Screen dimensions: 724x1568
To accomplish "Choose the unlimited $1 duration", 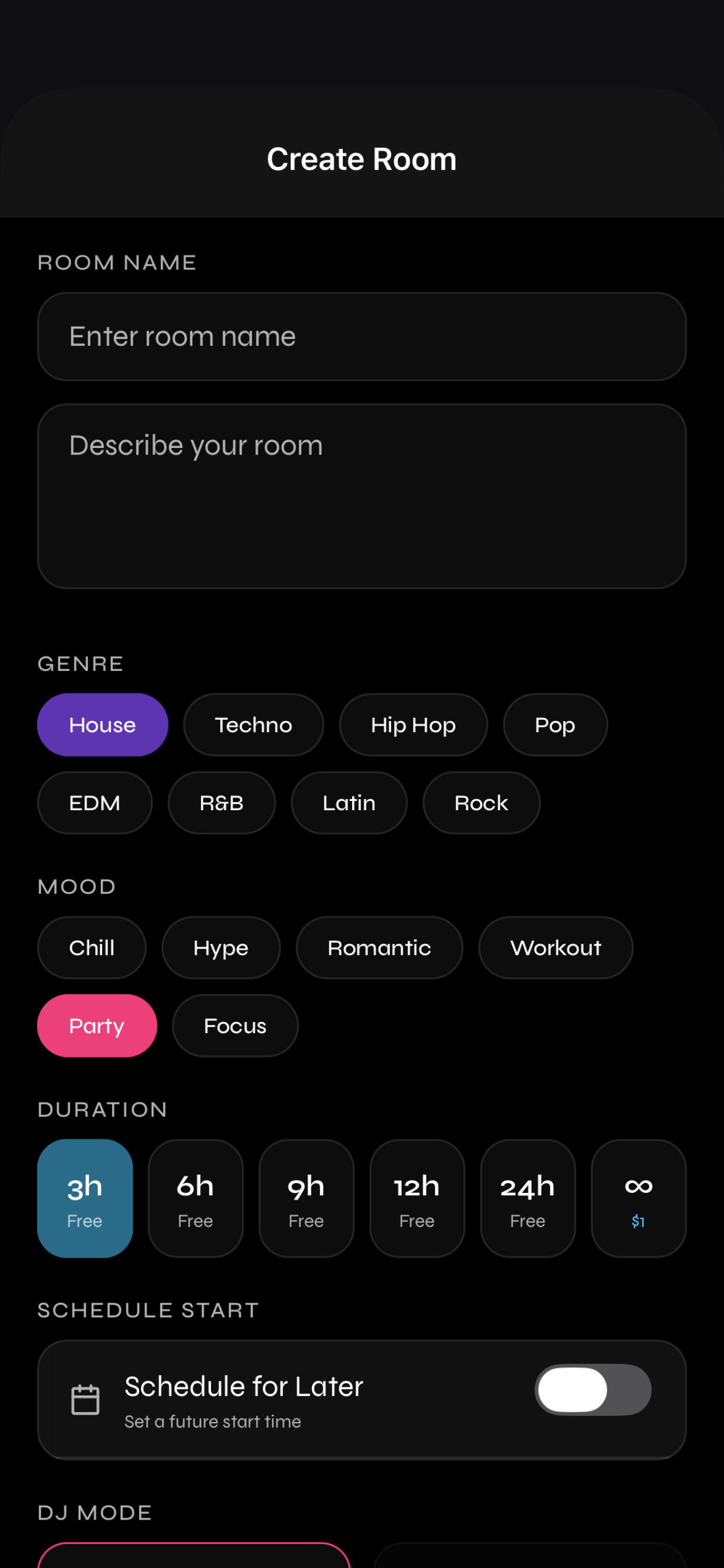I will click(x=638, y=1199).
